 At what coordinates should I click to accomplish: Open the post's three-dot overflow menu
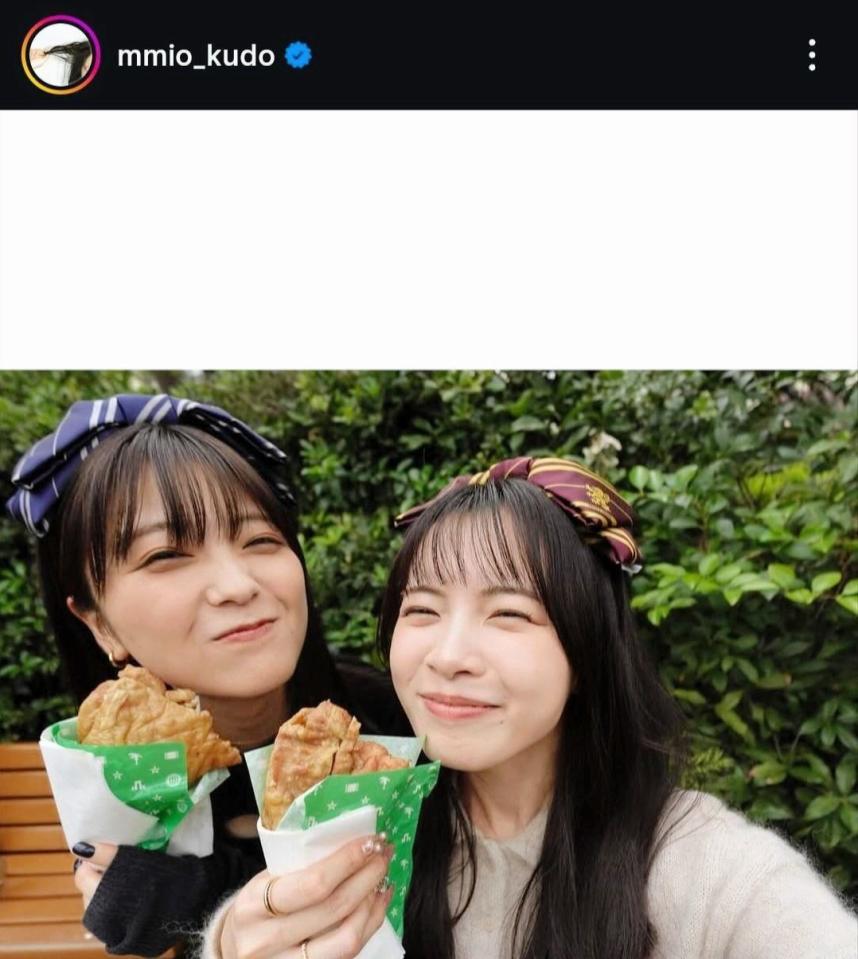click(811, 55)
